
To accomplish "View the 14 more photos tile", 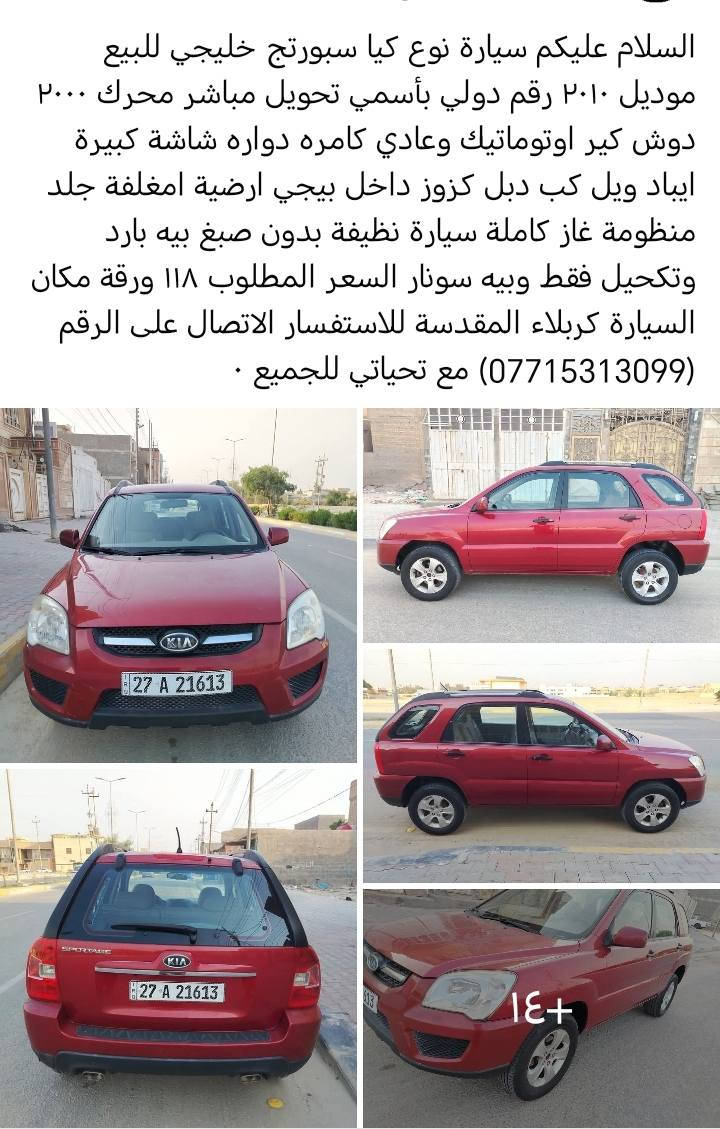I will (541, 1008).
